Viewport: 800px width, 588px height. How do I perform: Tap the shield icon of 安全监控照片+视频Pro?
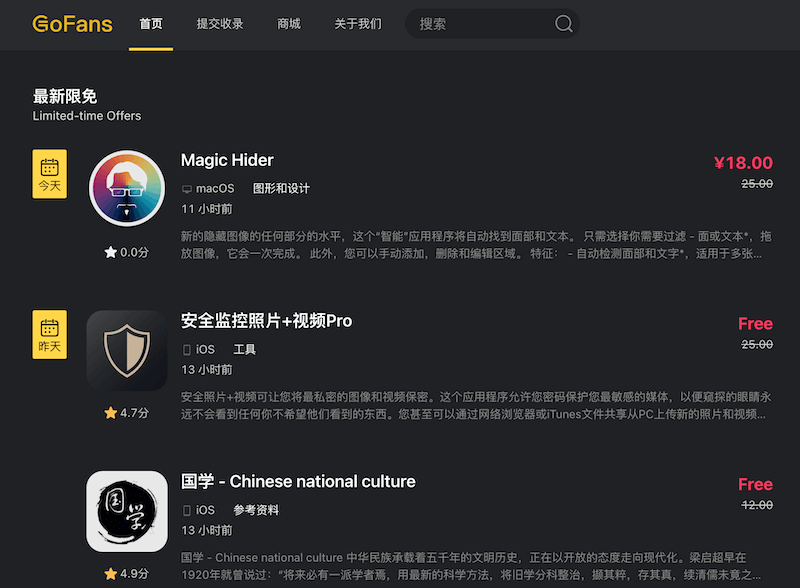pos(127,350)
